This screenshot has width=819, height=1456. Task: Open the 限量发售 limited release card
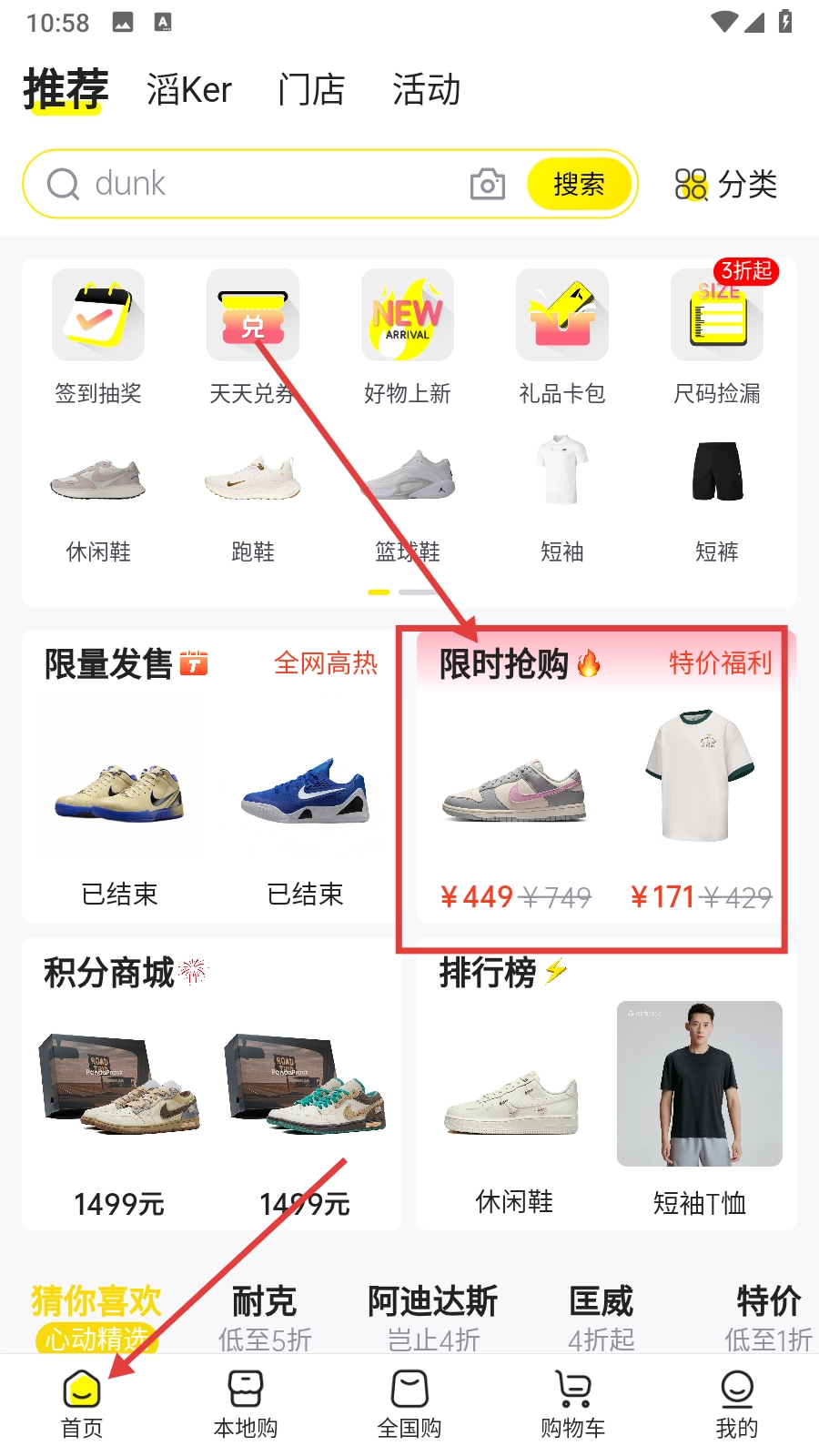click(x=211, y=776)
